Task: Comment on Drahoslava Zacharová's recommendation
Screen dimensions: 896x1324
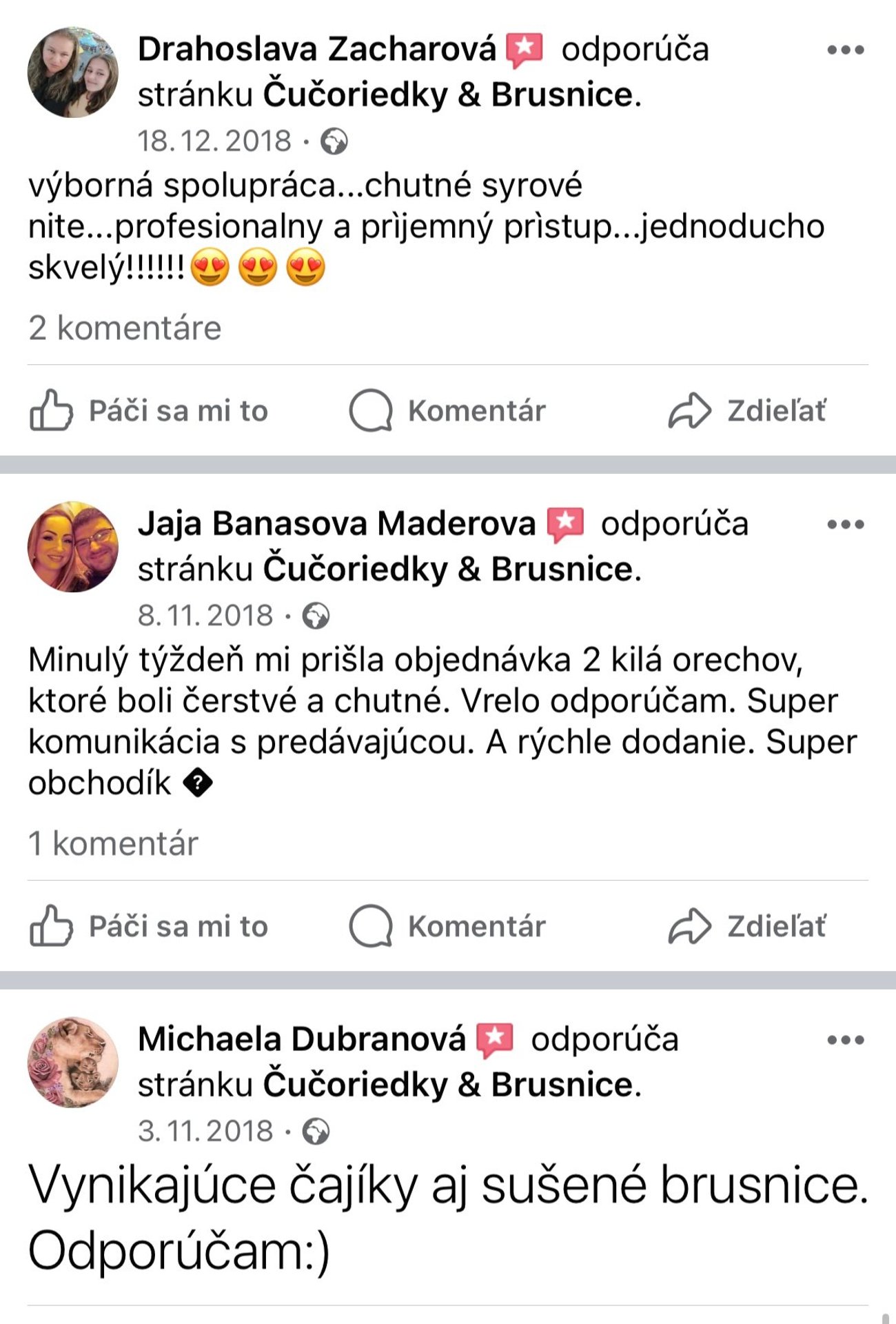Action: click(447, 411)
